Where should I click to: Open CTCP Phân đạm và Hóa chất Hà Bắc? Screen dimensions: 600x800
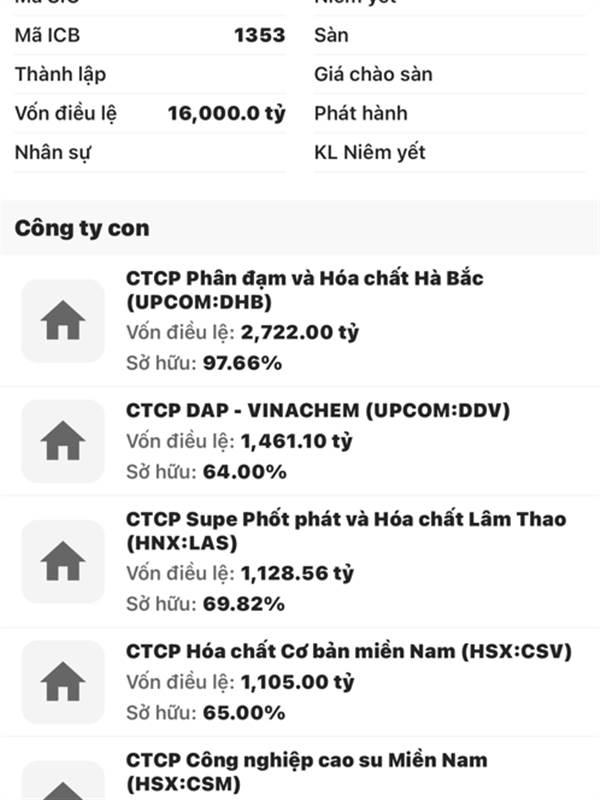(x=305, y=290)
